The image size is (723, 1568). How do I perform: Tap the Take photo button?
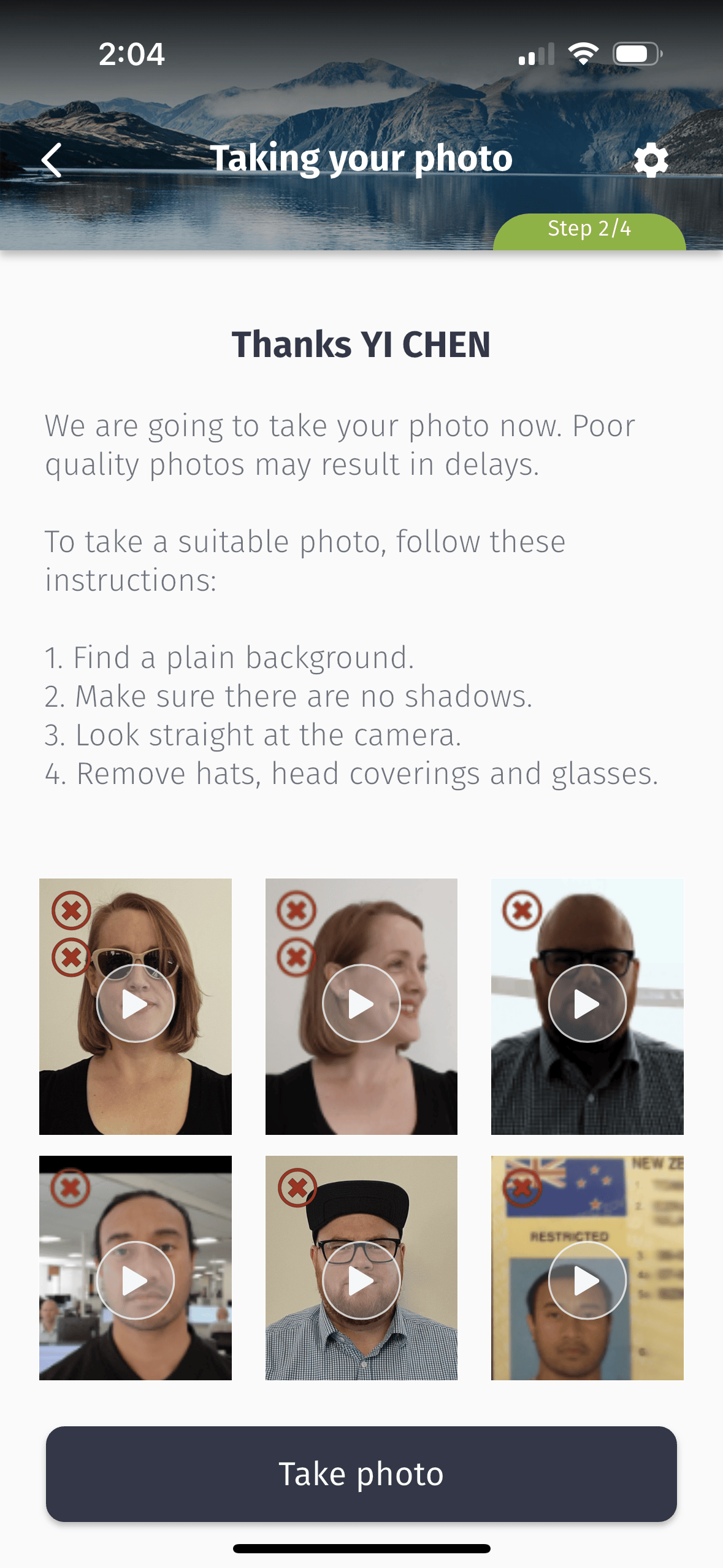tap(361, 1474)
